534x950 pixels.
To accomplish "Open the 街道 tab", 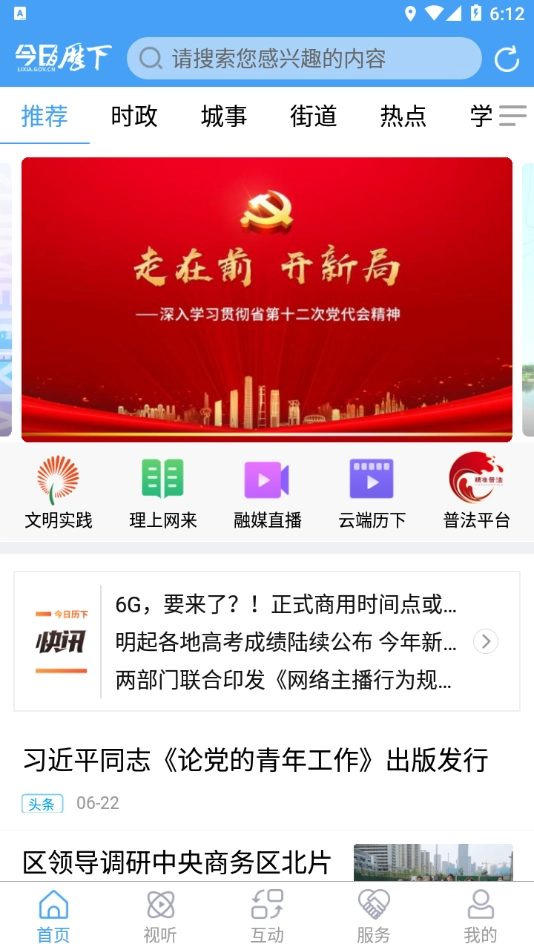I will point(313,116).
